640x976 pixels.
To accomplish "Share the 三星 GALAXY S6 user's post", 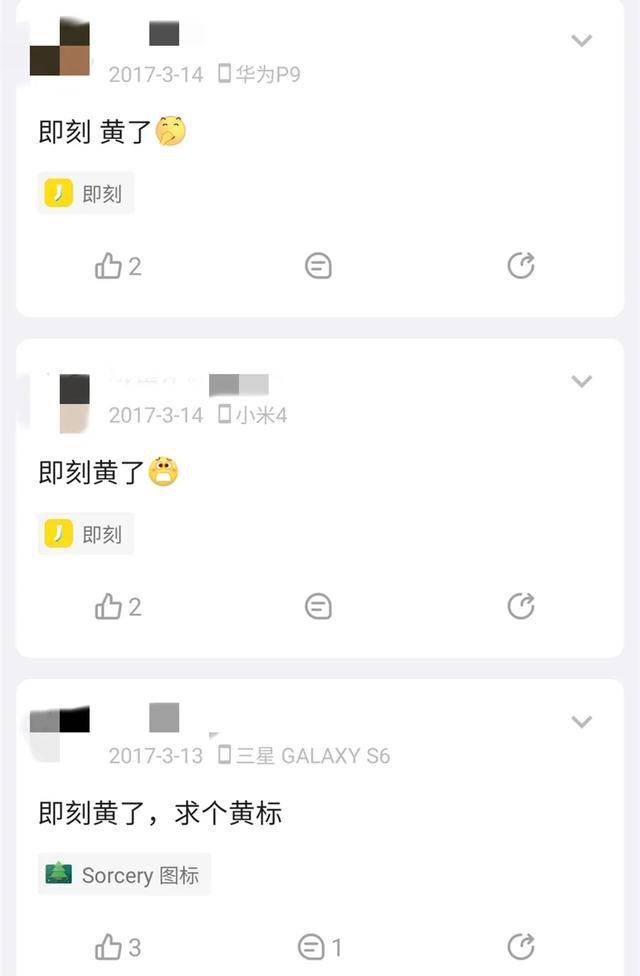I will [x=521, y=946].
